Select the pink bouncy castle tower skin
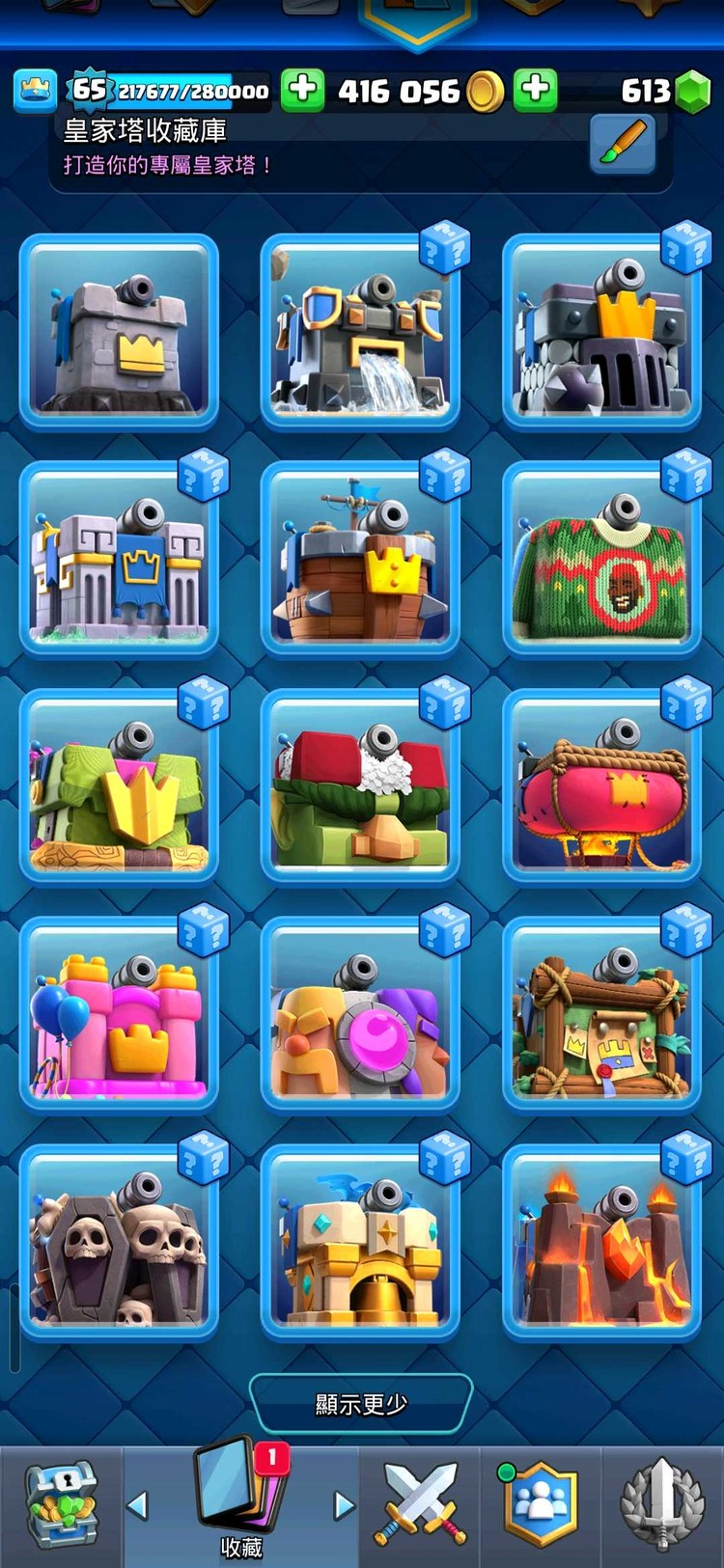Screen dimensions: 724x1568 119,1014
